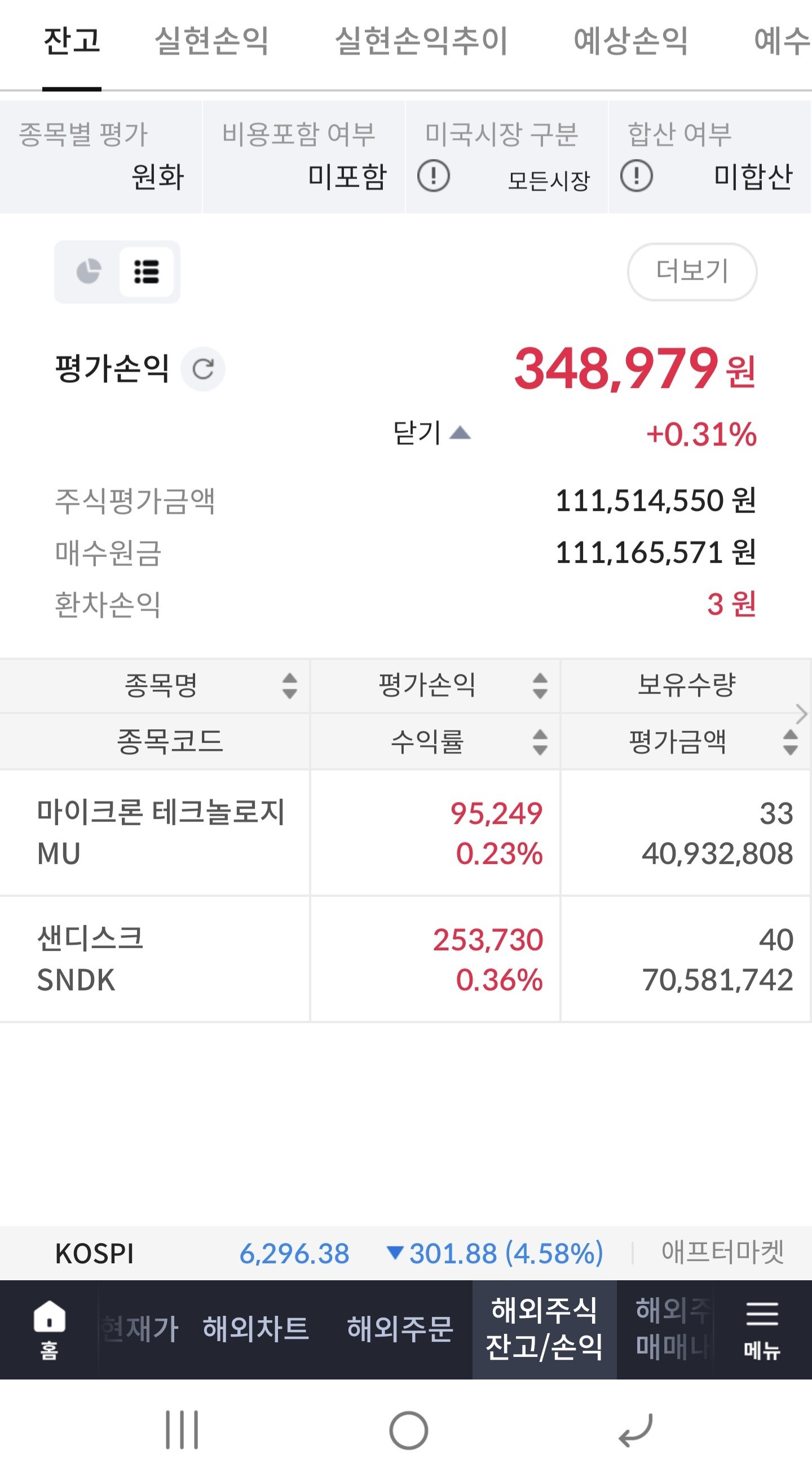Change 비용포함 여부 setting 미포함
This screenshot has height=1481, width=812.
pos(304,157)
